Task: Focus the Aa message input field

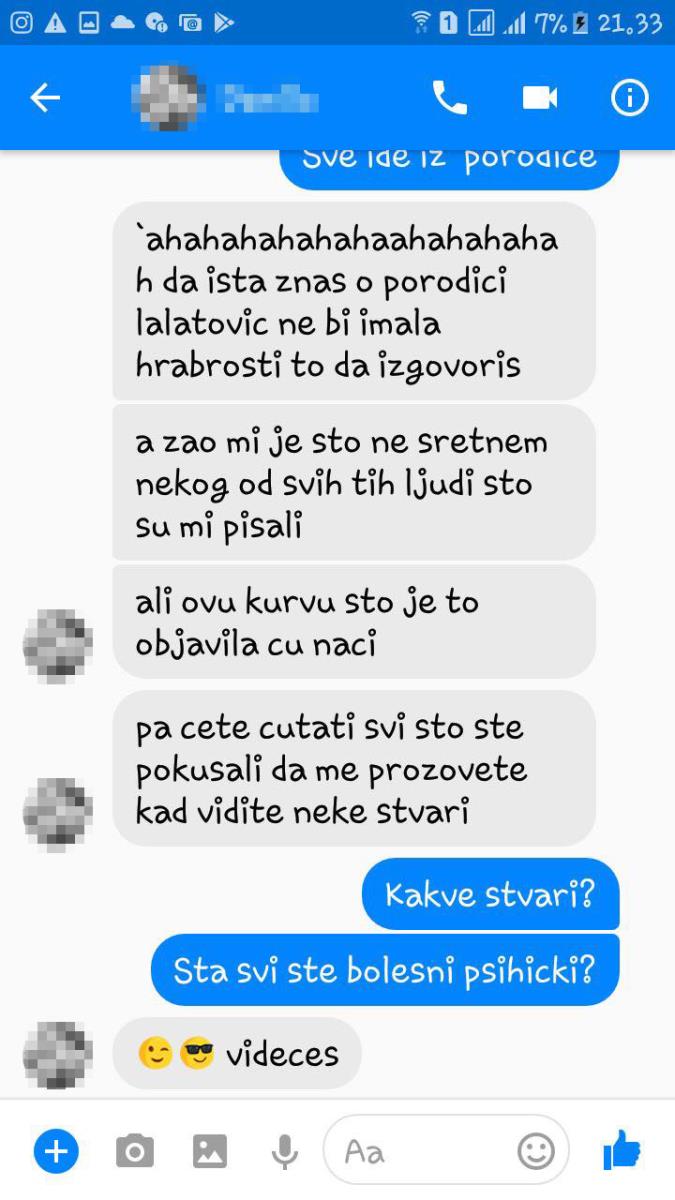Action: pyautogui.click(x=420, y=1152)
